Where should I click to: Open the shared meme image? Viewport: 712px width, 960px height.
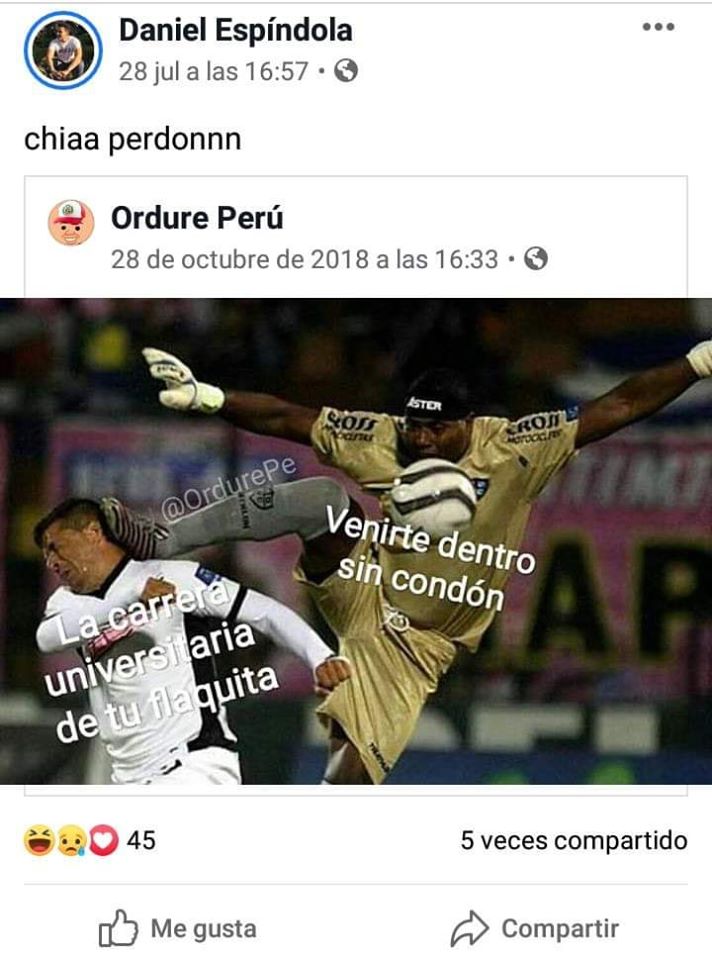pyautogui.click(x=356, y=540)
